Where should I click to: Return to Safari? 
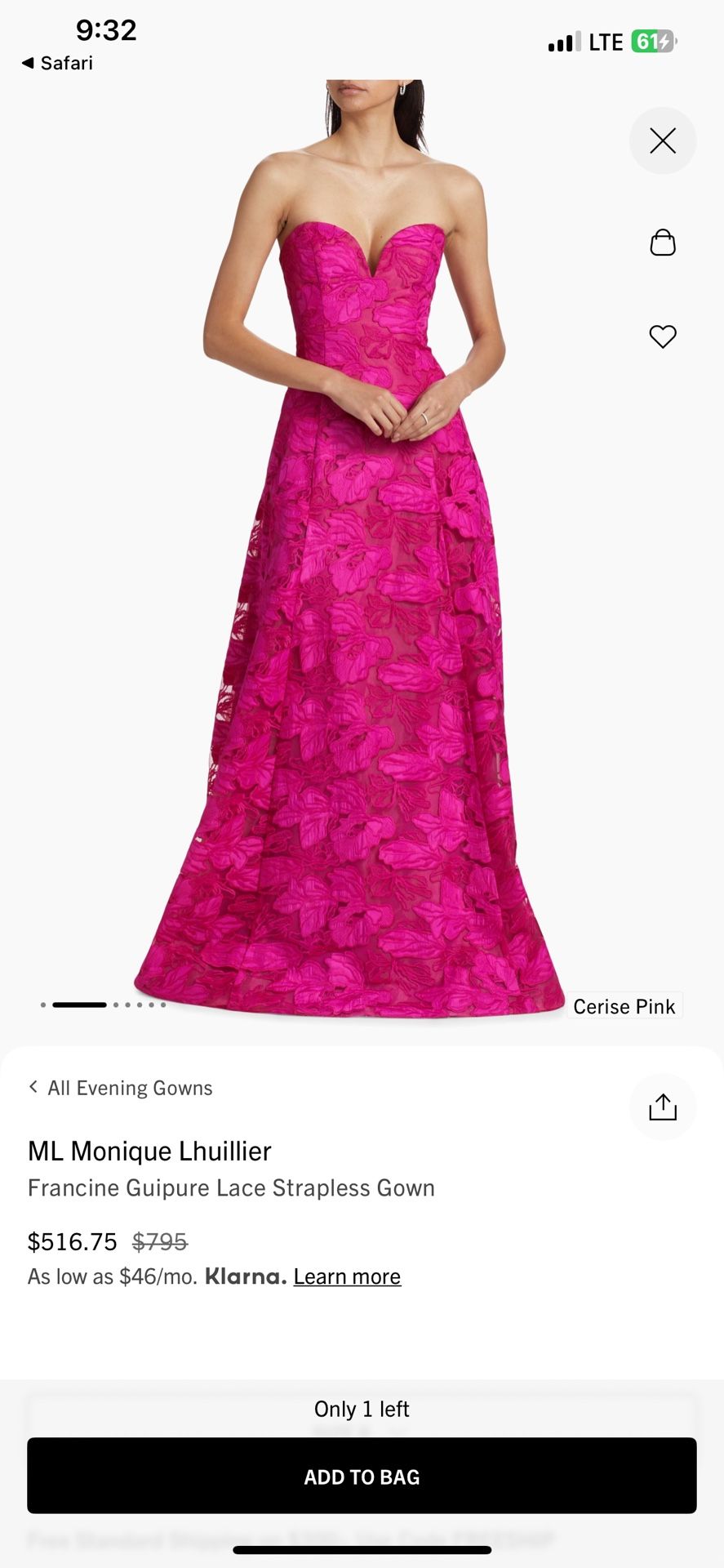click(x=57, y=63)
